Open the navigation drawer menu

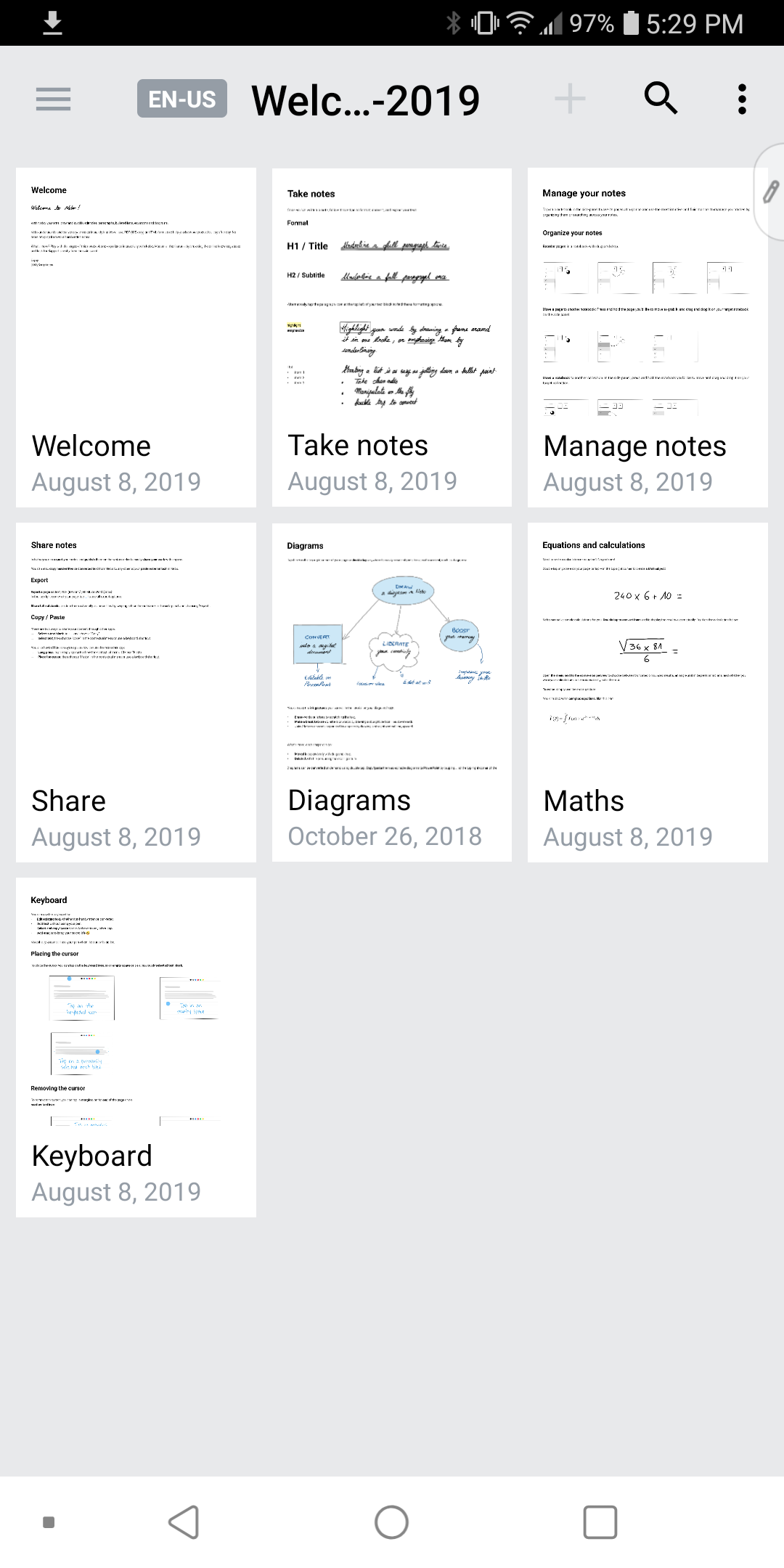53,99
